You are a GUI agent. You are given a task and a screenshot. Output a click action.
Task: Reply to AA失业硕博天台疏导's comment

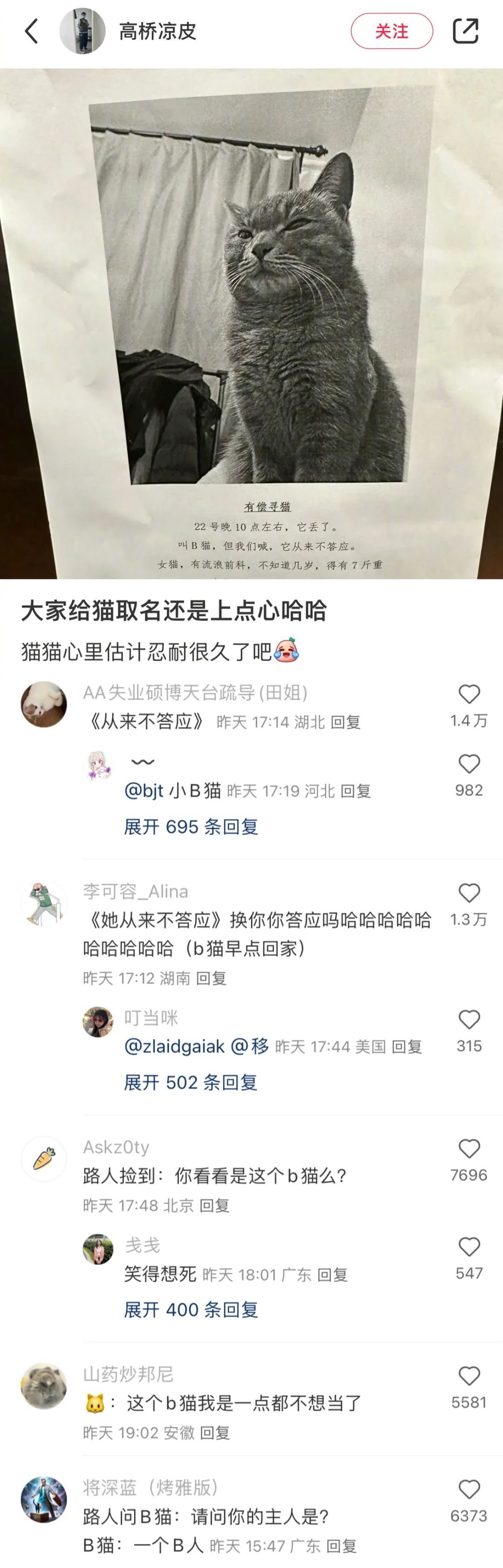click(346, 722)
